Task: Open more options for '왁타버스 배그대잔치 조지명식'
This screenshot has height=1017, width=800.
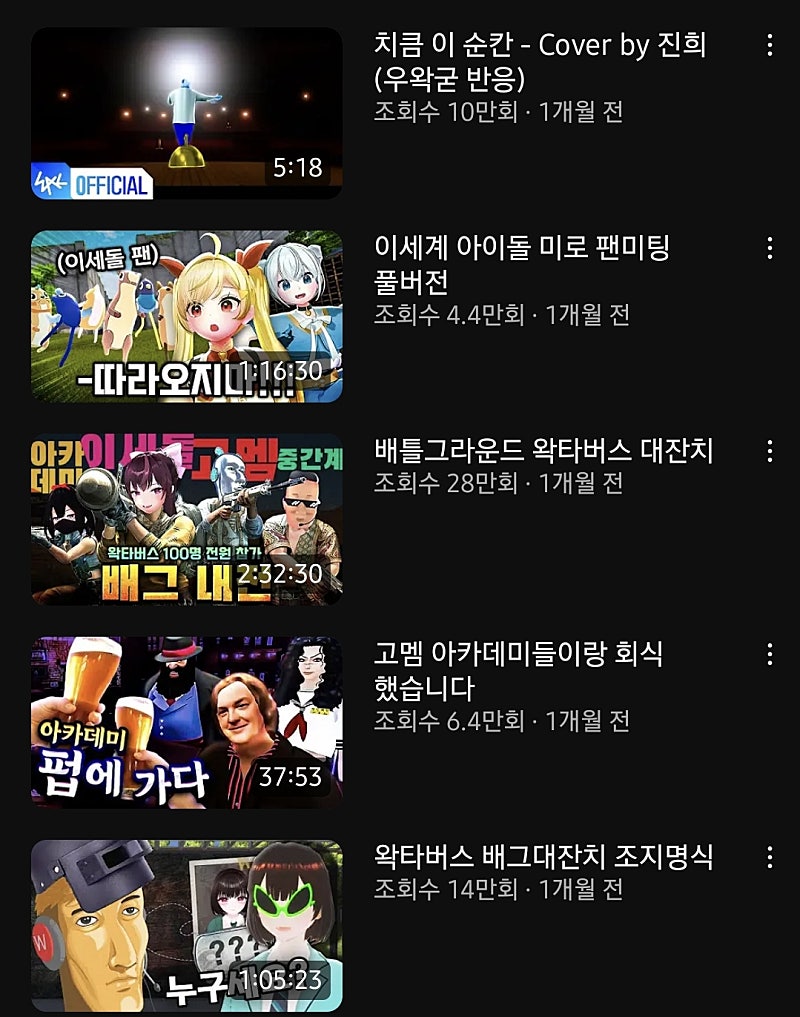Action: point(769,857)
